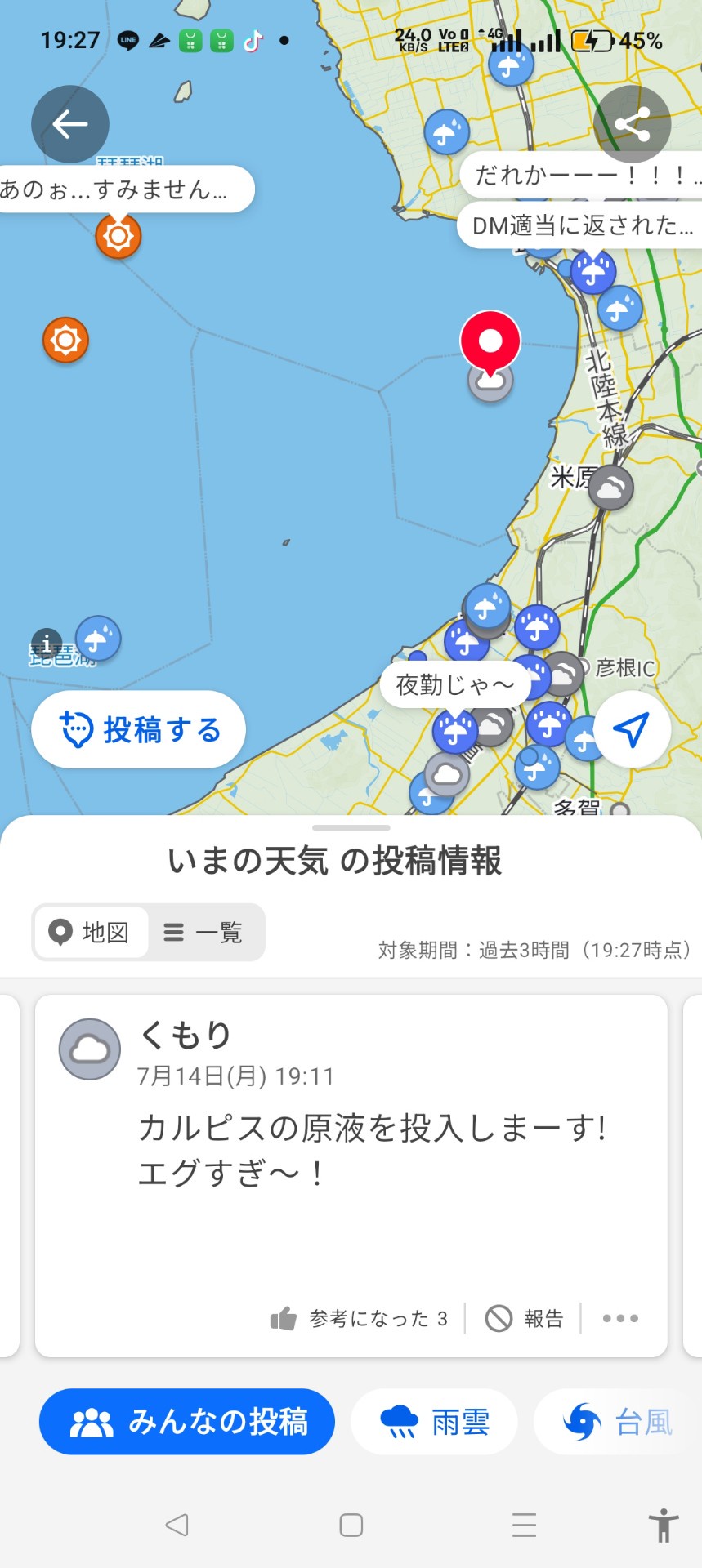Tap the system home button
The width and height of the screenshot is (702, 1568).
(351, 1525)
